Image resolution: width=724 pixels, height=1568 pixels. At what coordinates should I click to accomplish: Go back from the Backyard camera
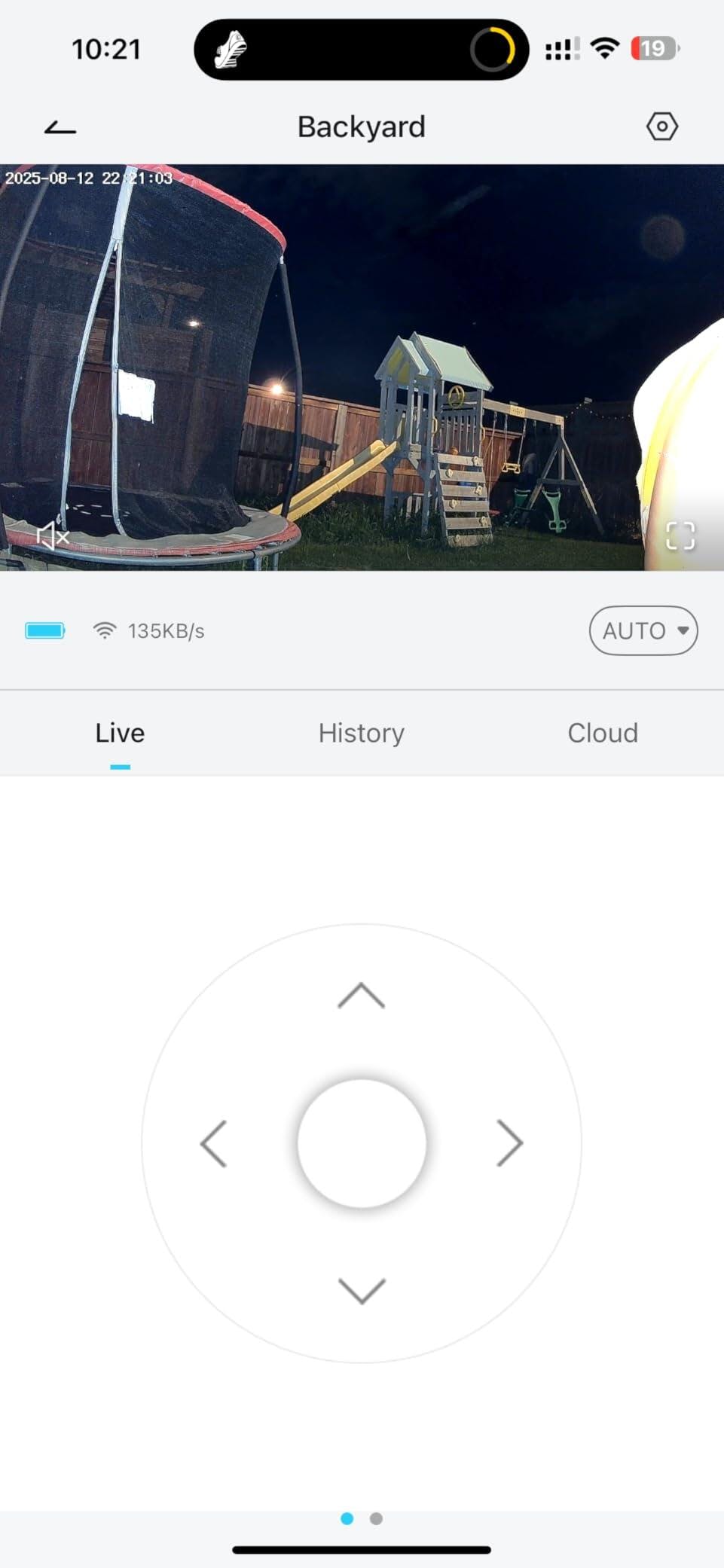click(60, 128)
